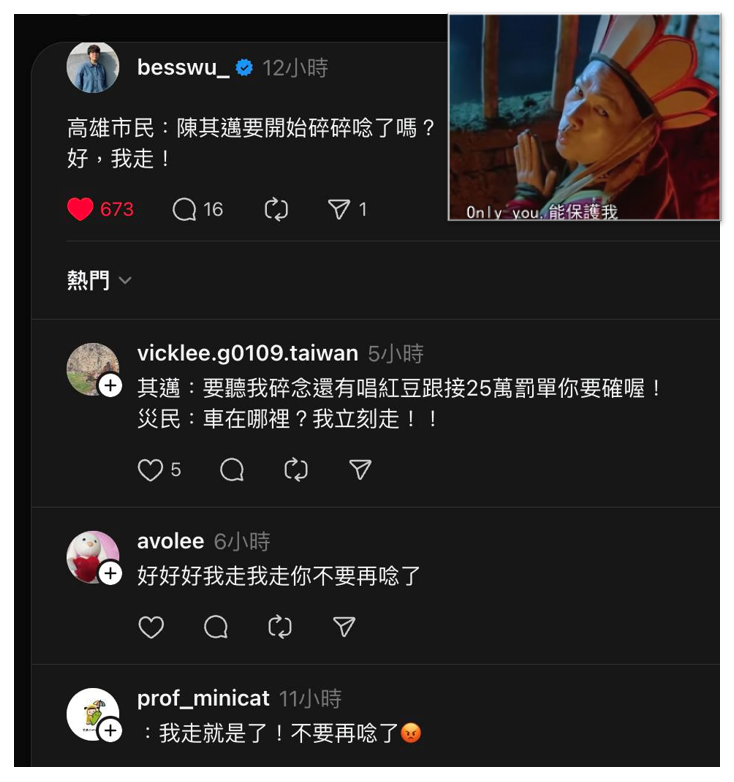Like vicklee.g0109.taiwan's reply
734x782 pixels.
(150, 470)
